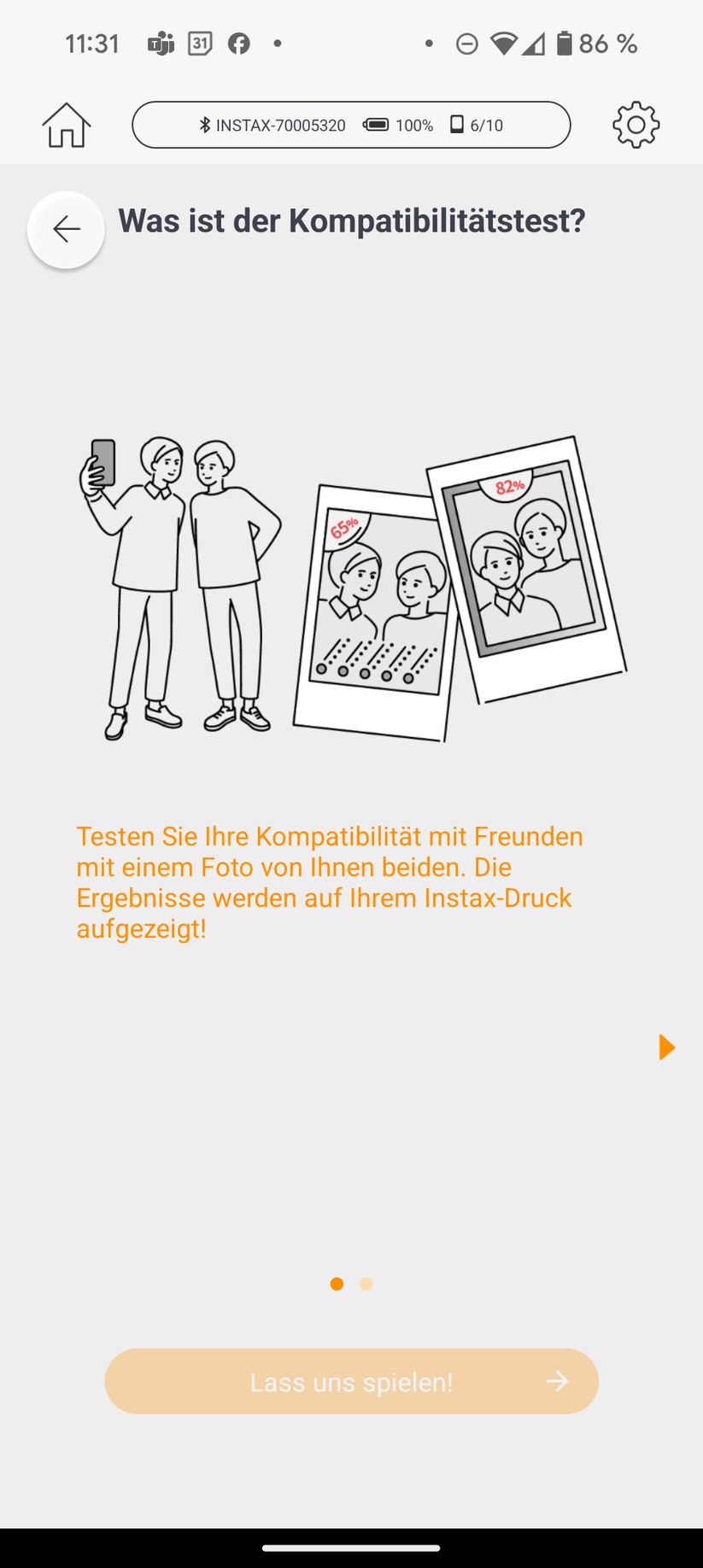Open the Calendar icon in the status bar
The width and height of the screenshot is (703, 1568).
click(199, 43)
